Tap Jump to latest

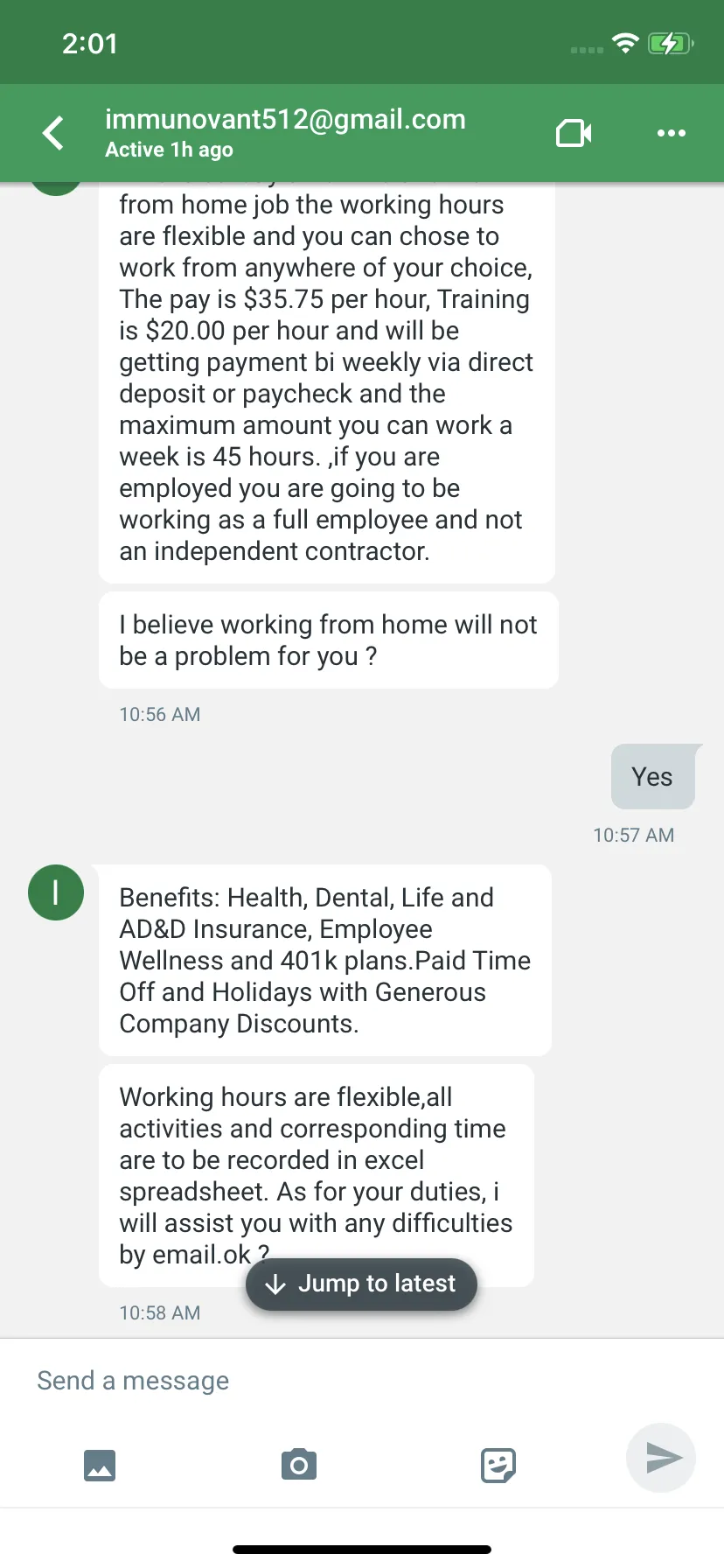361,1284
